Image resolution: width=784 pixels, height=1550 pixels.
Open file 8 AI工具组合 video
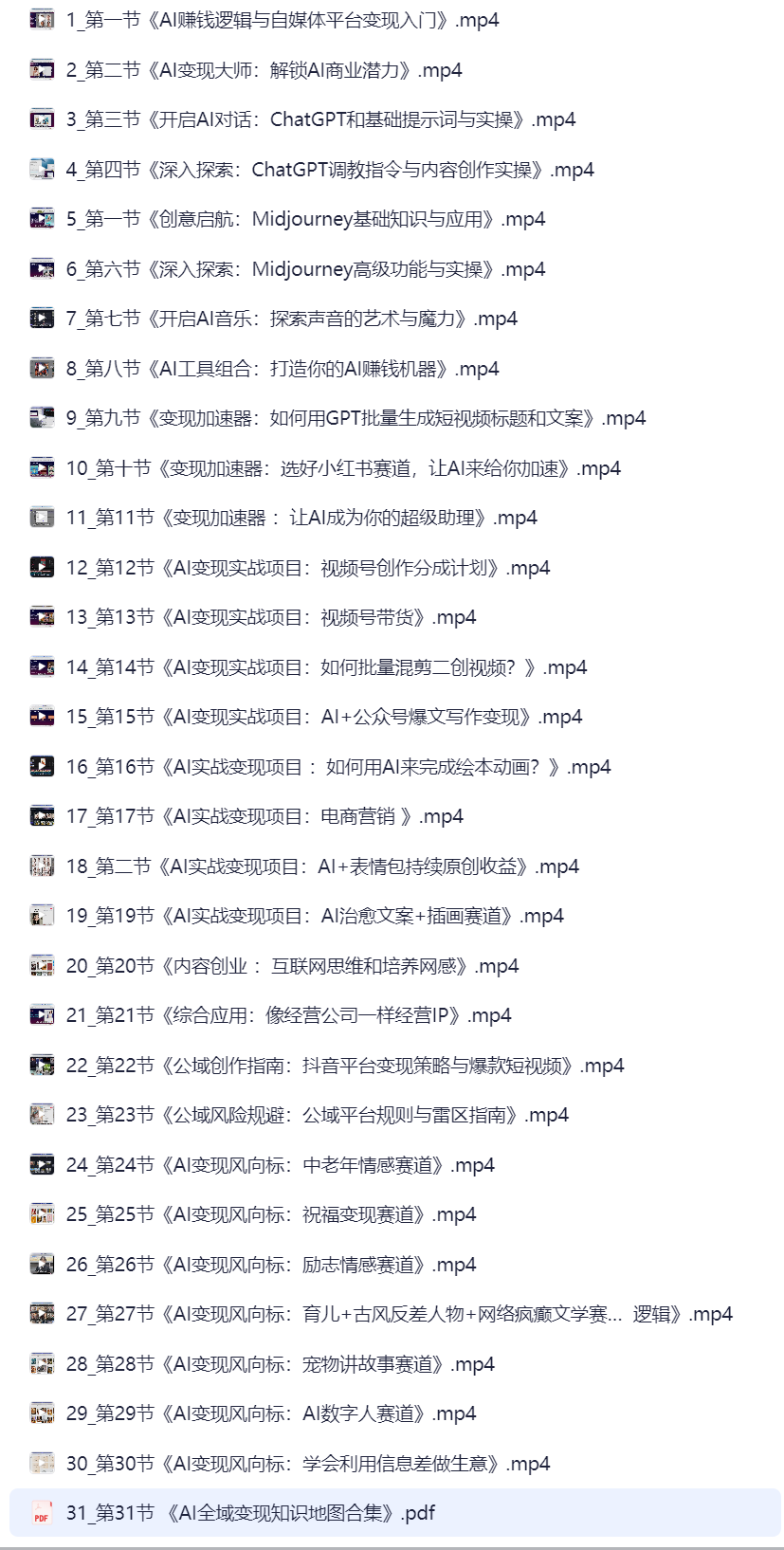coord(283,369)
